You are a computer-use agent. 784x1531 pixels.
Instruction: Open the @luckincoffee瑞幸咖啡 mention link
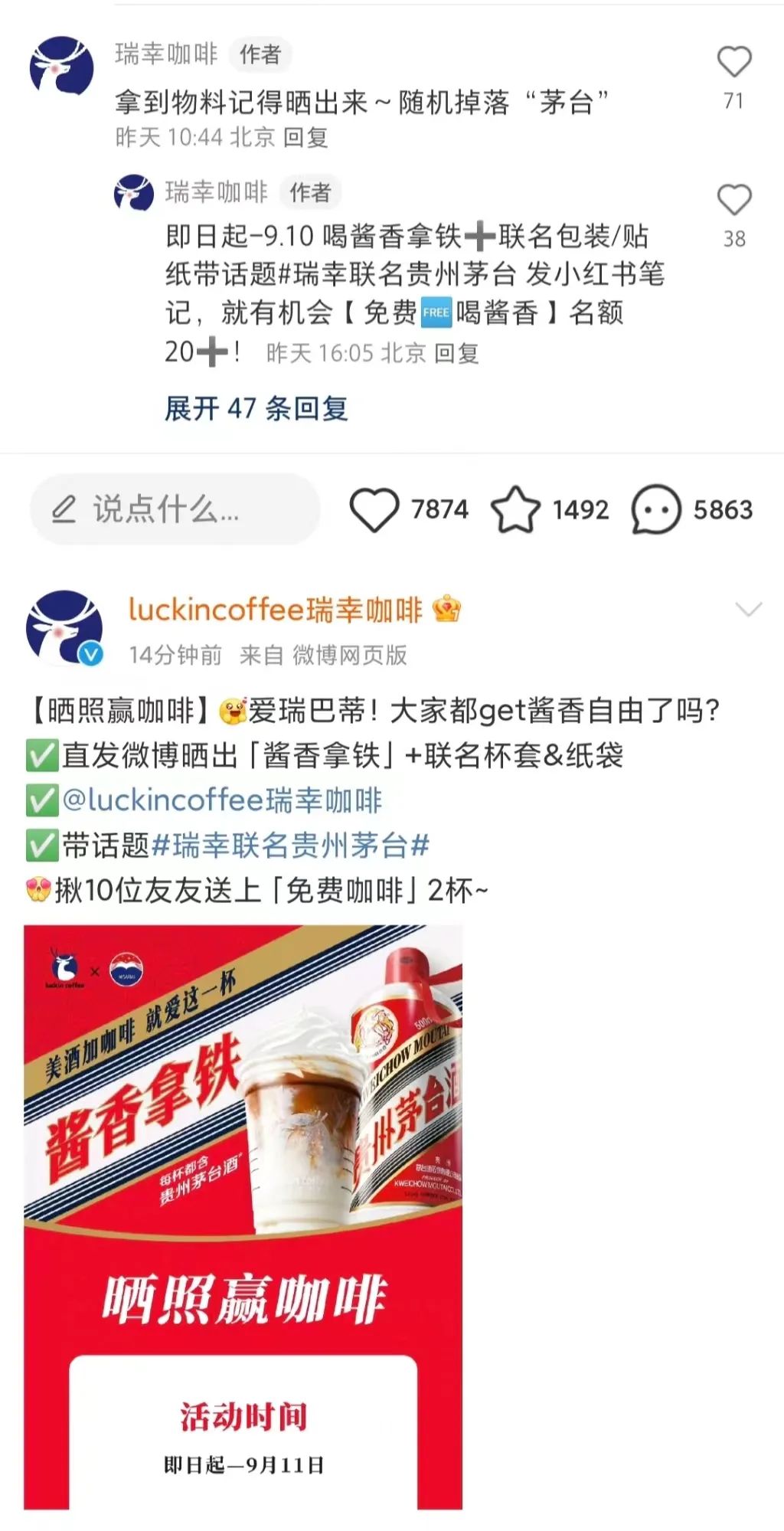[222, 800]
